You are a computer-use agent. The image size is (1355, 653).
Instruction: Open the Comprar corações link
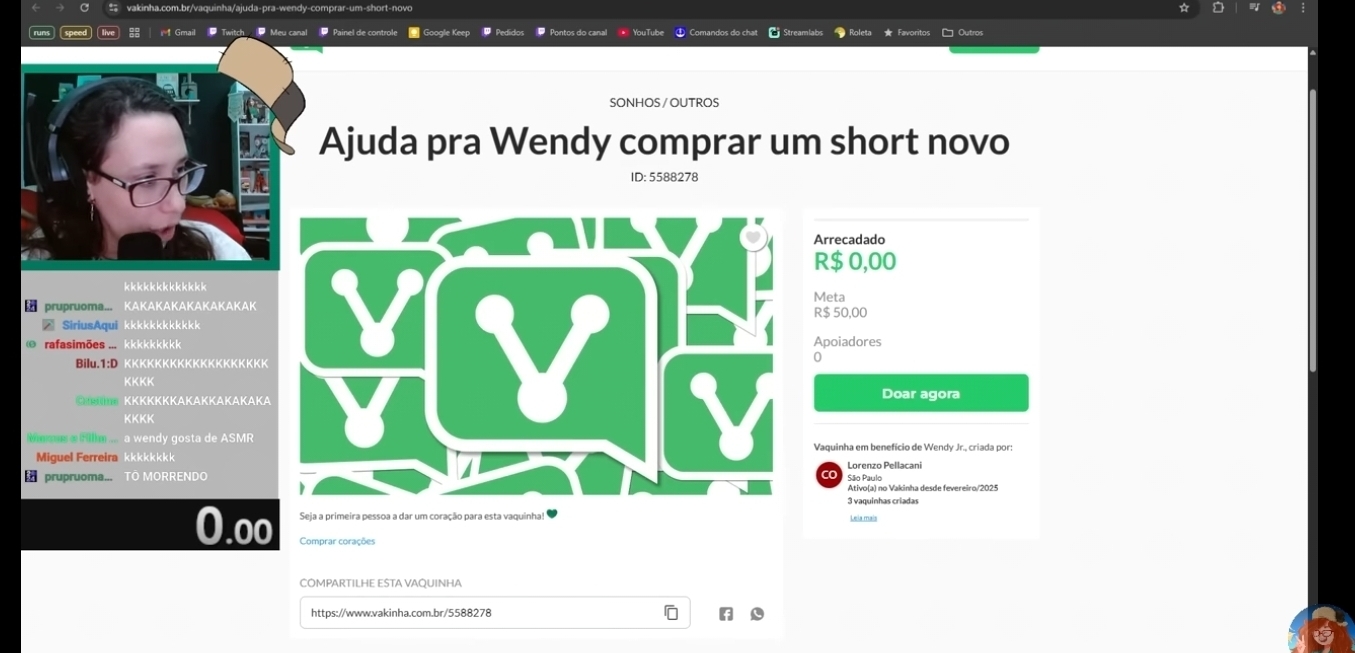337,541
